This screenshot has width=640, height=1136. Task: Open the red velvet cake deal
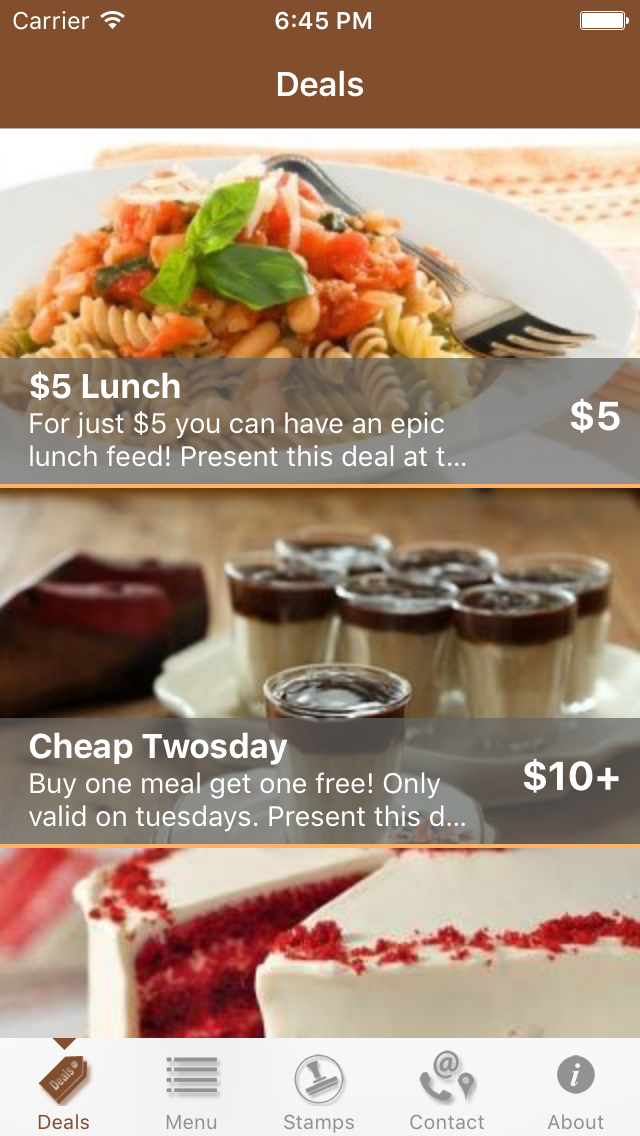tap(320, 942)
